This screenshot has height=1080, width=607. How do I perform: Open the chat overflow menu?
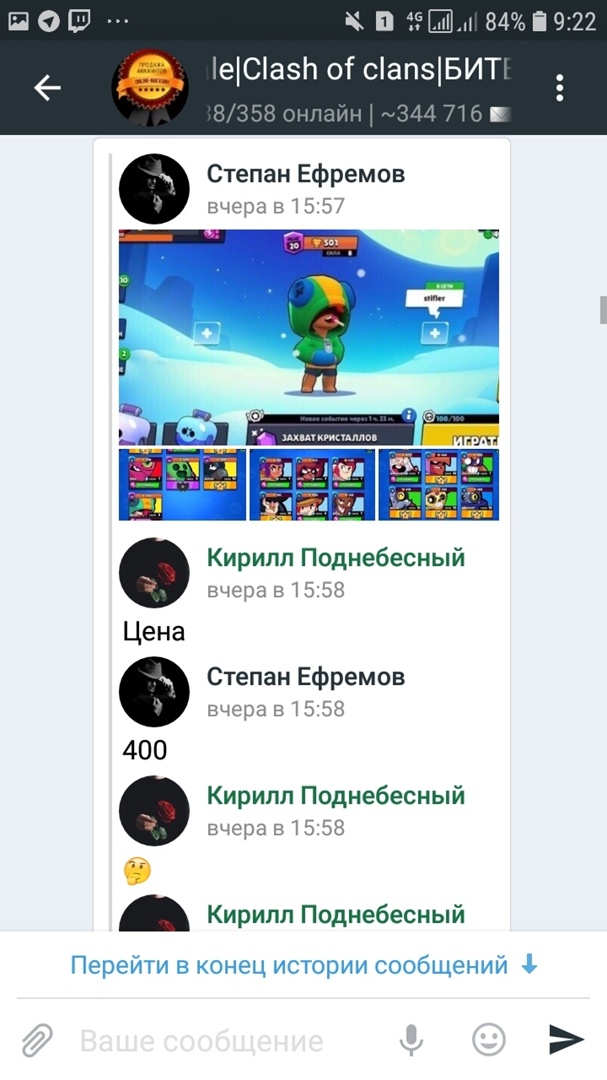pyautogui.click(x=560, y=88)
